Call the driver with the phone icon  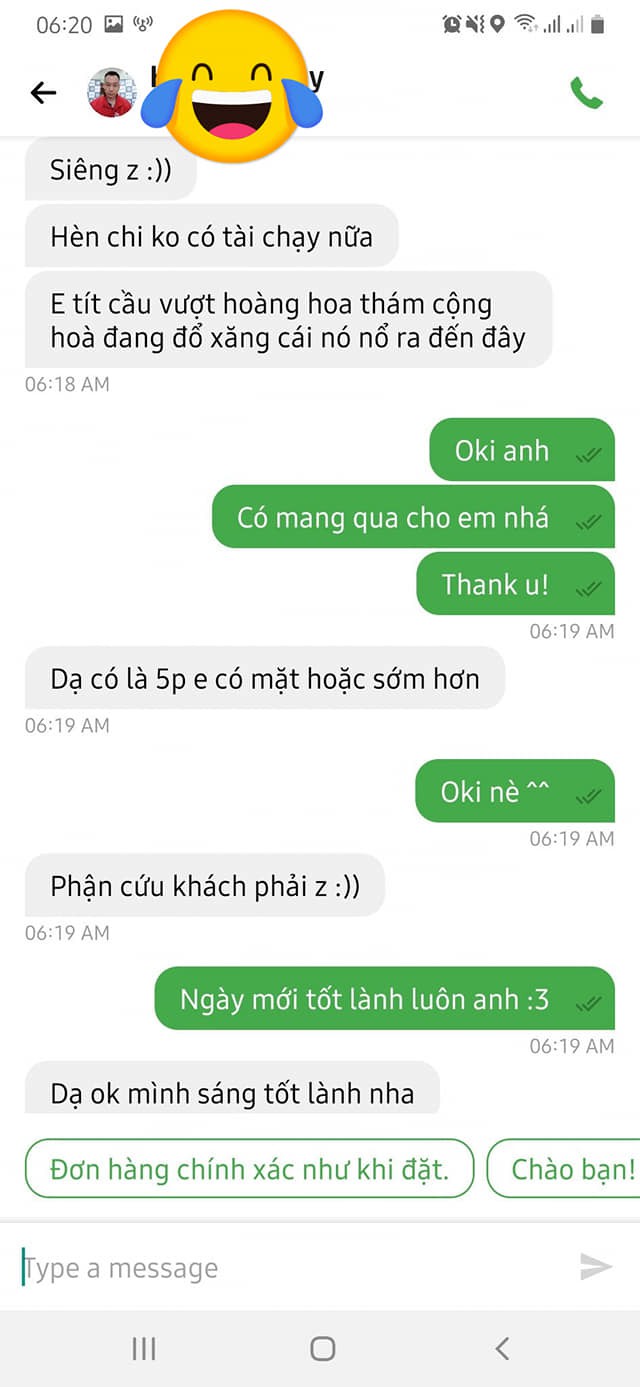[587, 93]
